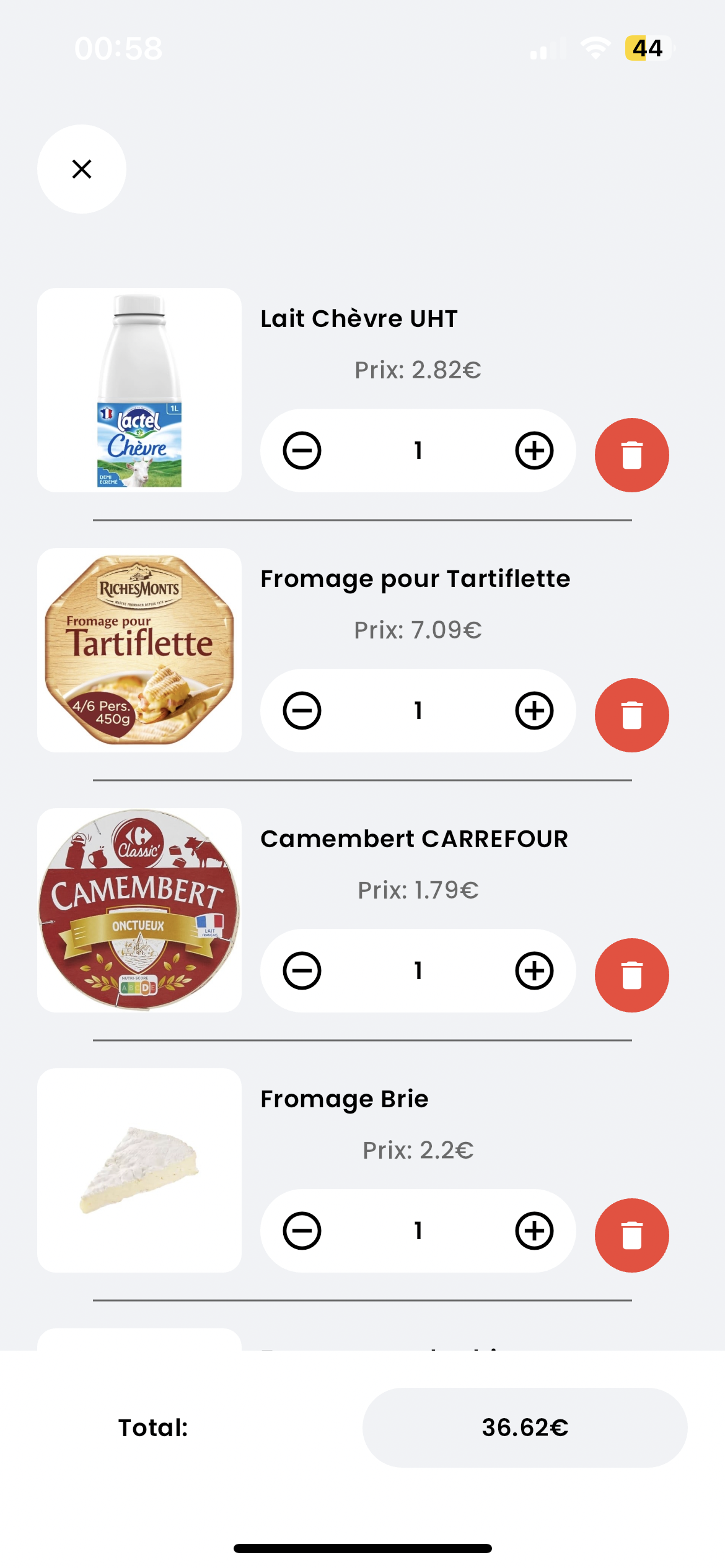
Task: Remove Fromage pour Tartiflette from cart
Action: (631, 715)
